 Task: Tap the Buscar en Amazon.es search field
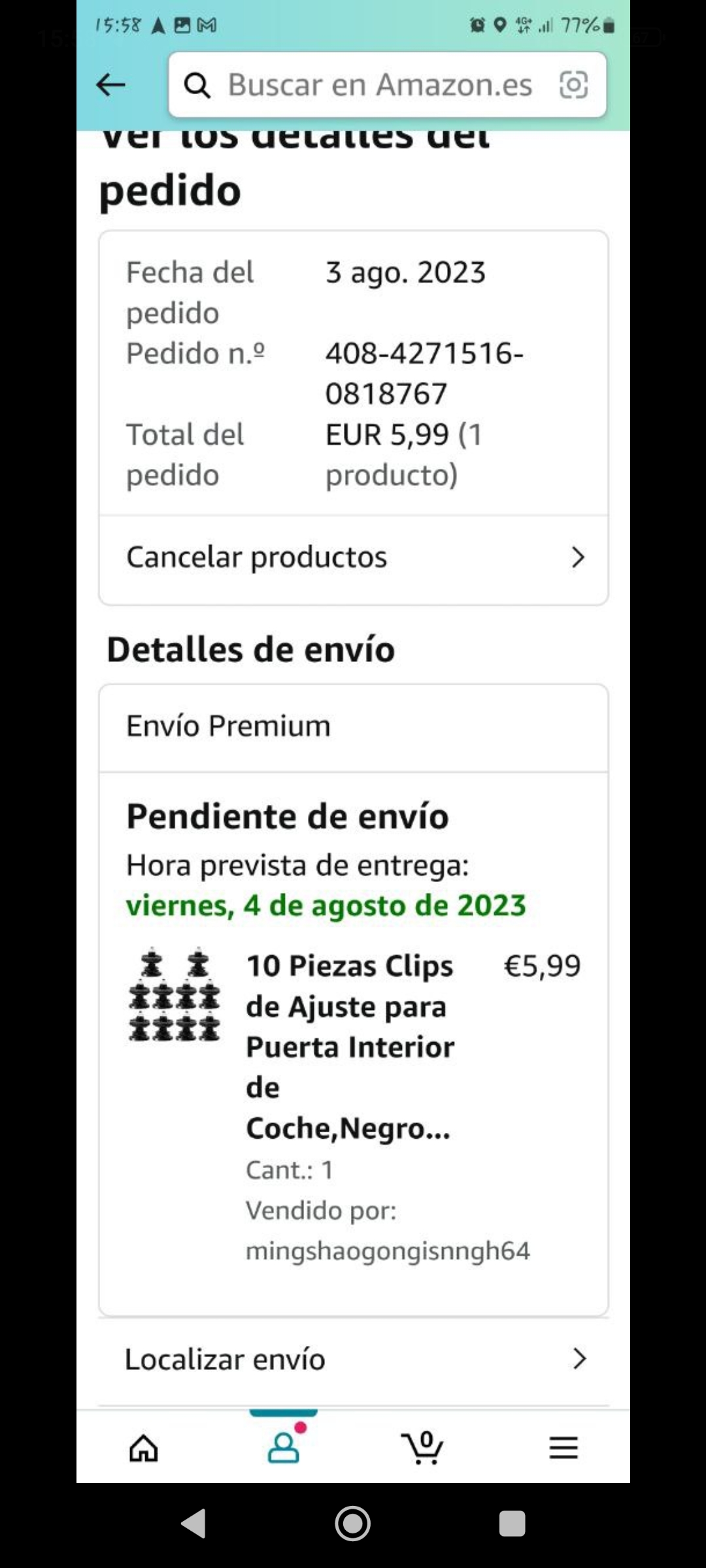pos(379,85)
